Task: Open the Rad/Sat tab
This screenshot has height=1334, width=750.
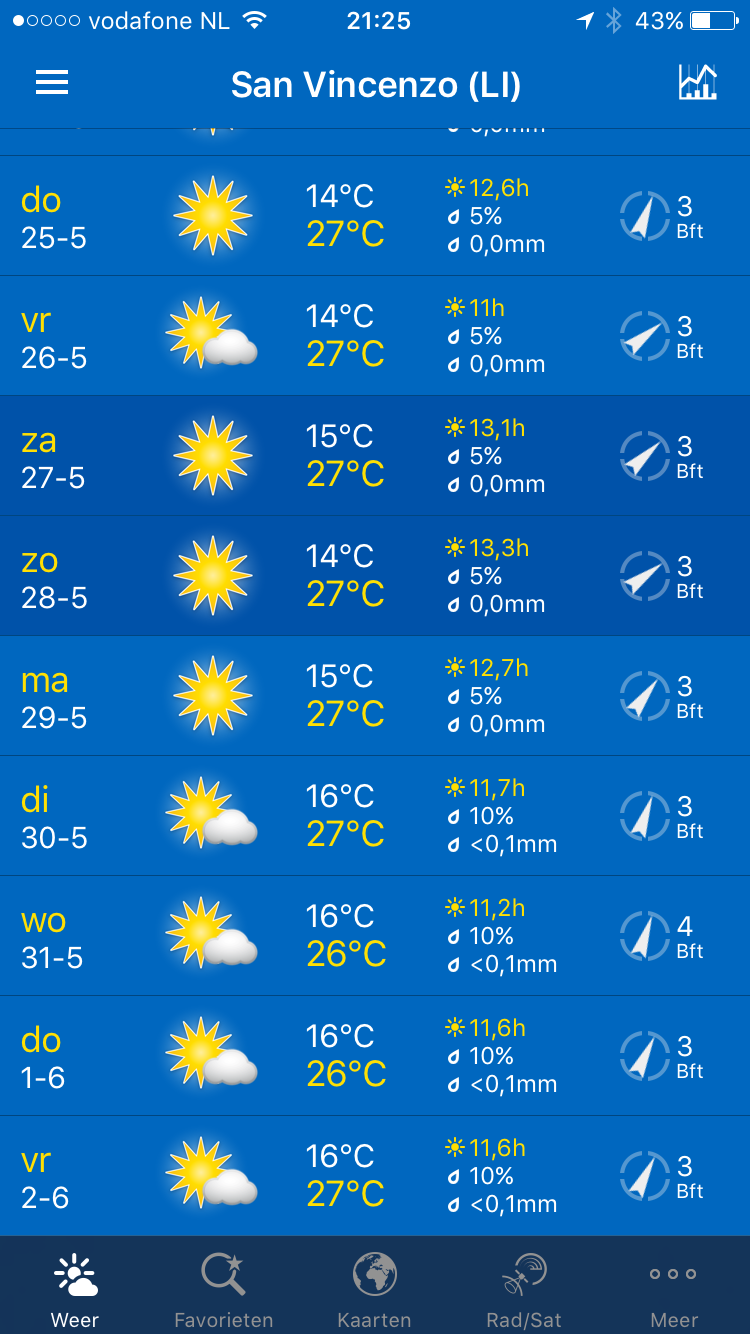Action: pos(524,1289)
